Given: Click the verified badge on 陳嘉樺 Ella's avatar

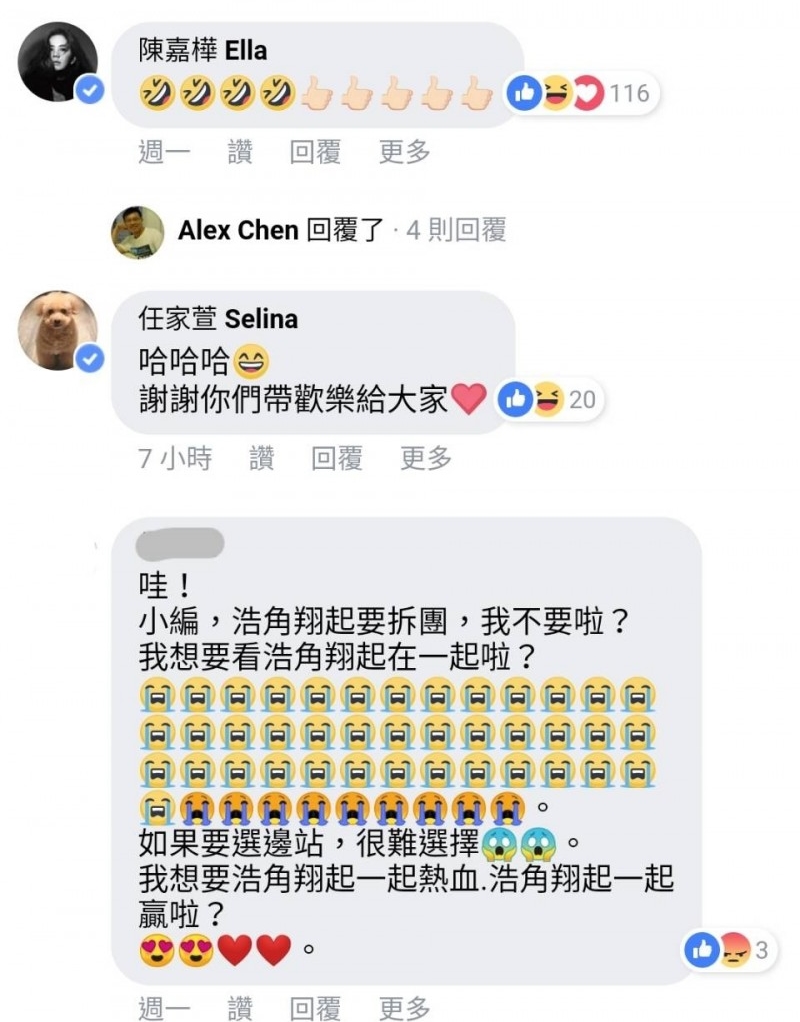Looking at the screenshot, I should click(x=87, y=91).
